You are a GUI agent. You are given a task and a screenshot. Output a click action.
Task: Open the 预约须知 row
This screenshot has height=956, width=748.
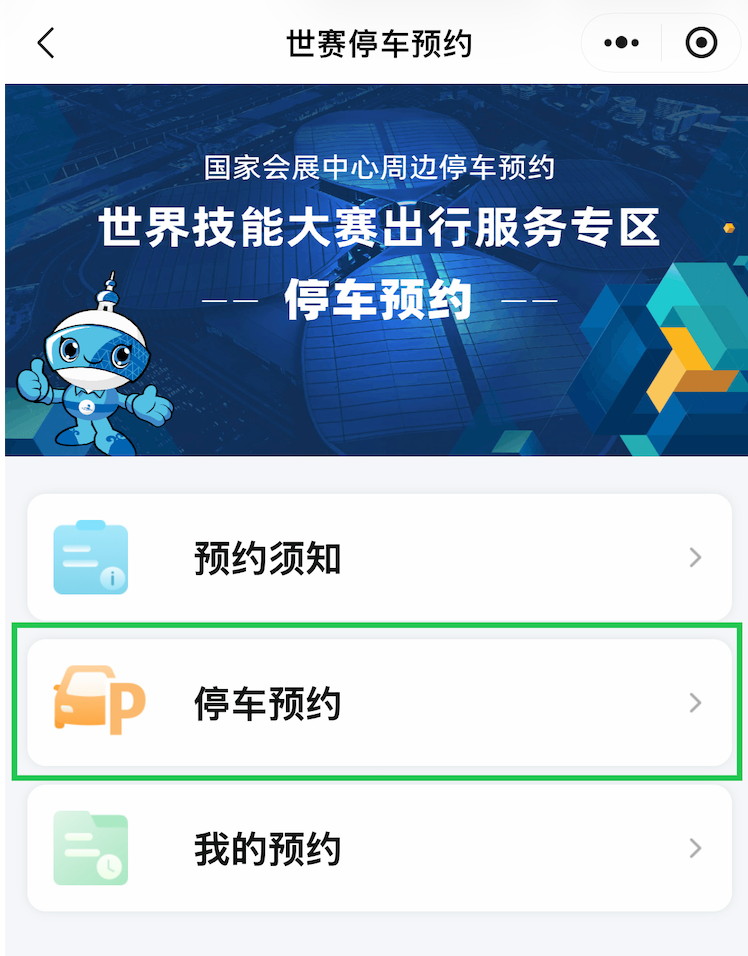click(379, 557)
